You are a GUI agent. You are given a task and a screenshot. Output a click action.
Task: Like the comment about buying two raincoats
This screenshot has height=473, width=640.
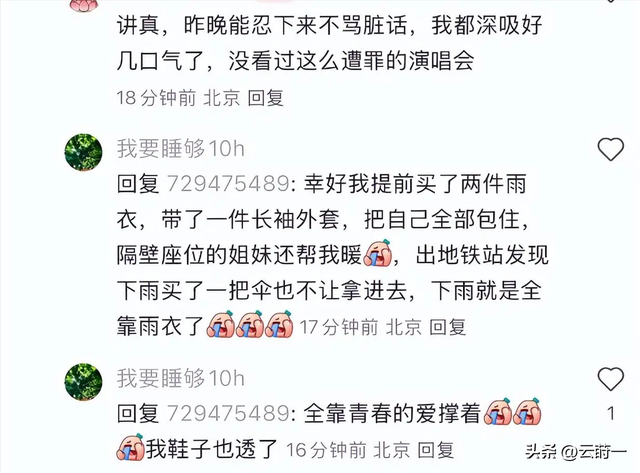pyautogui.click(x=610, y=150)
